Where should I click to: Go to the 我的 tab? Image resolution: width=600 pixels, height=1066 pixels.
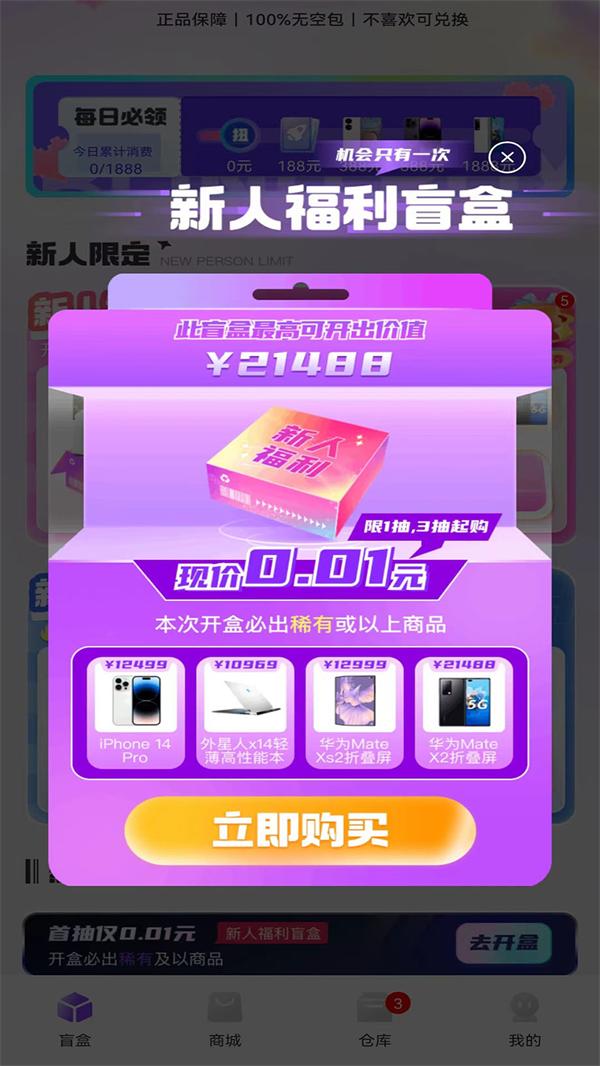tap(525, 1018)
